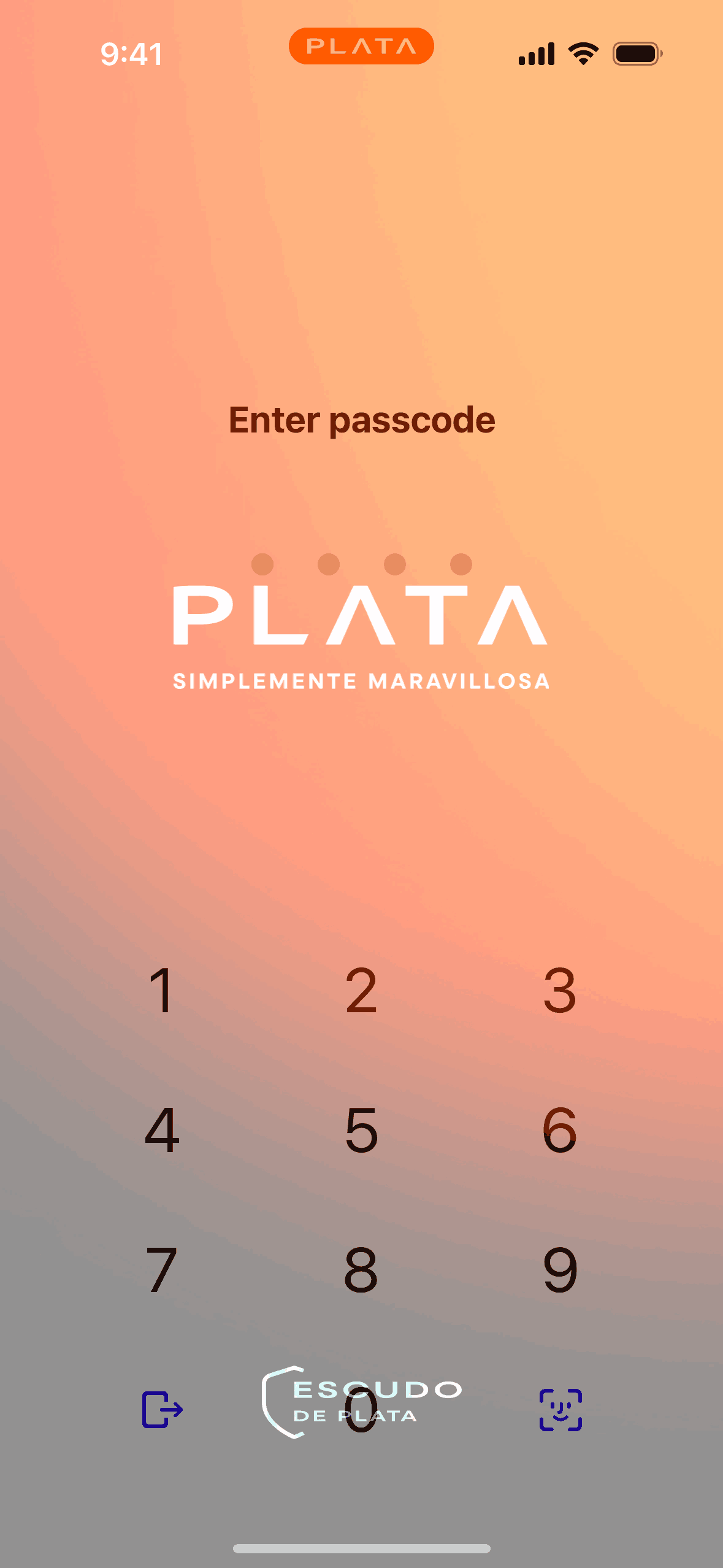The image size is (723, 1568).
Task: Enter digit 2 on the keypad
Action: [361, 990]
